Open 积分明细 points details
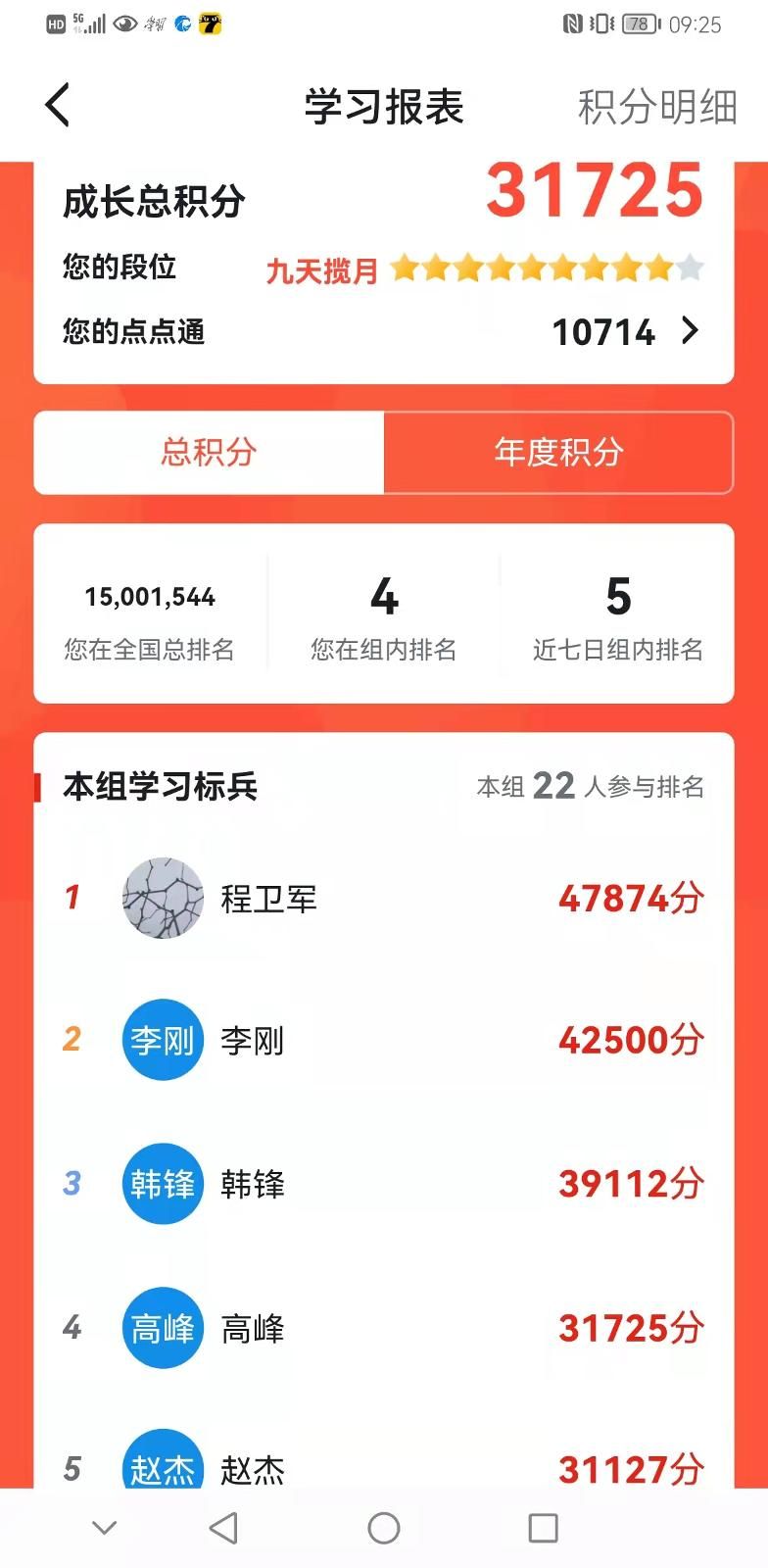Image resolution: width=768 pixels, height=1568 pixels. click(656, 107)
